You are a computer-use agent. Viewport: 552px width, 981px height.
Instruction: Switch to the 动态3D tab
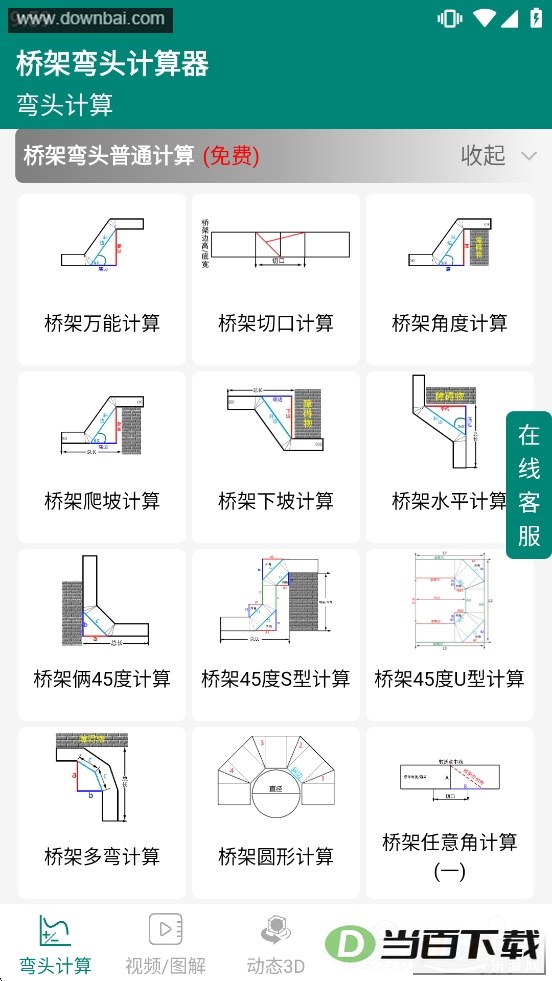275,943
